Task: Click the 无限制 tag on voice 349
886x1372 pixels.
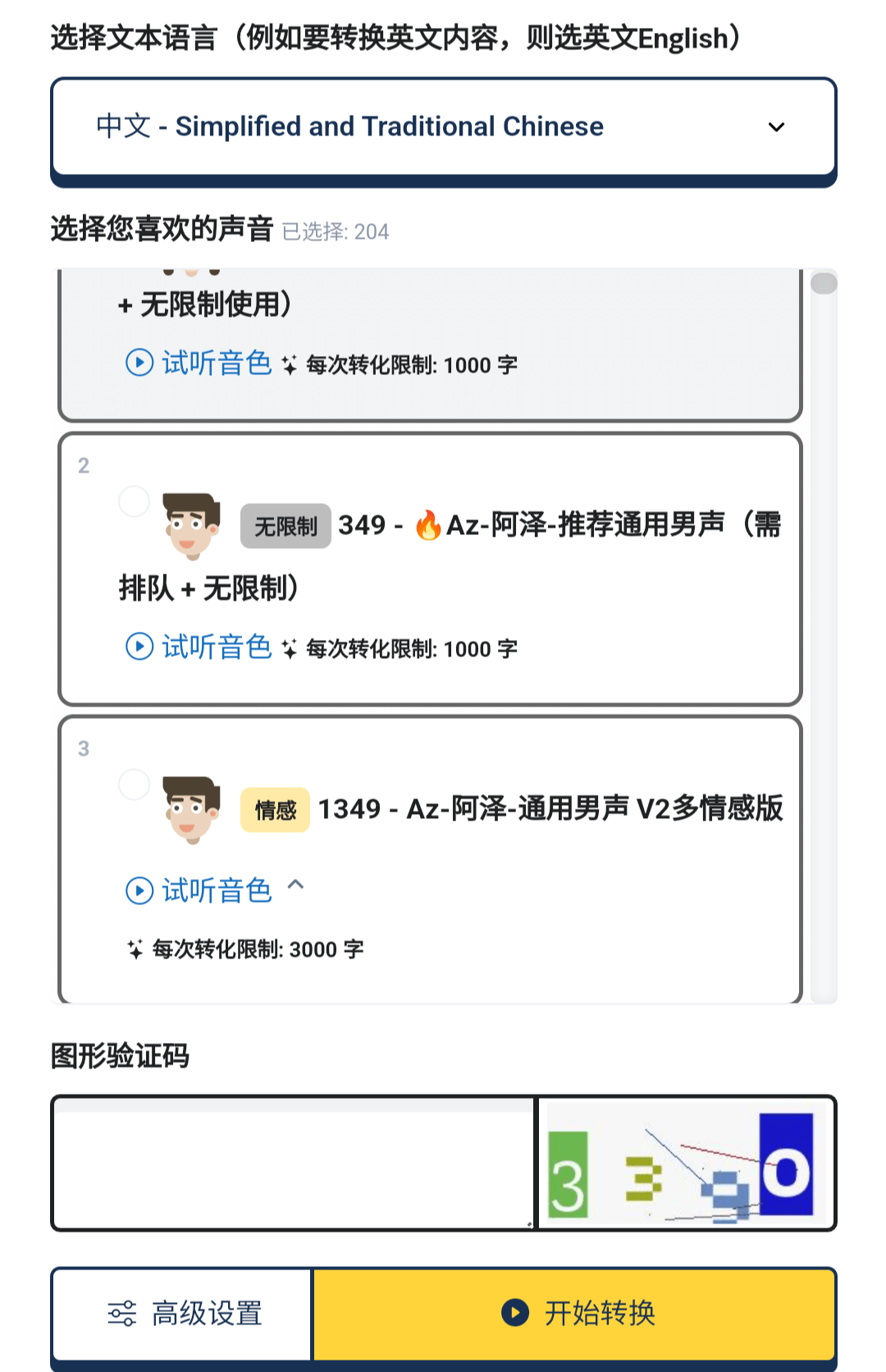Action: tap(285, 525)
